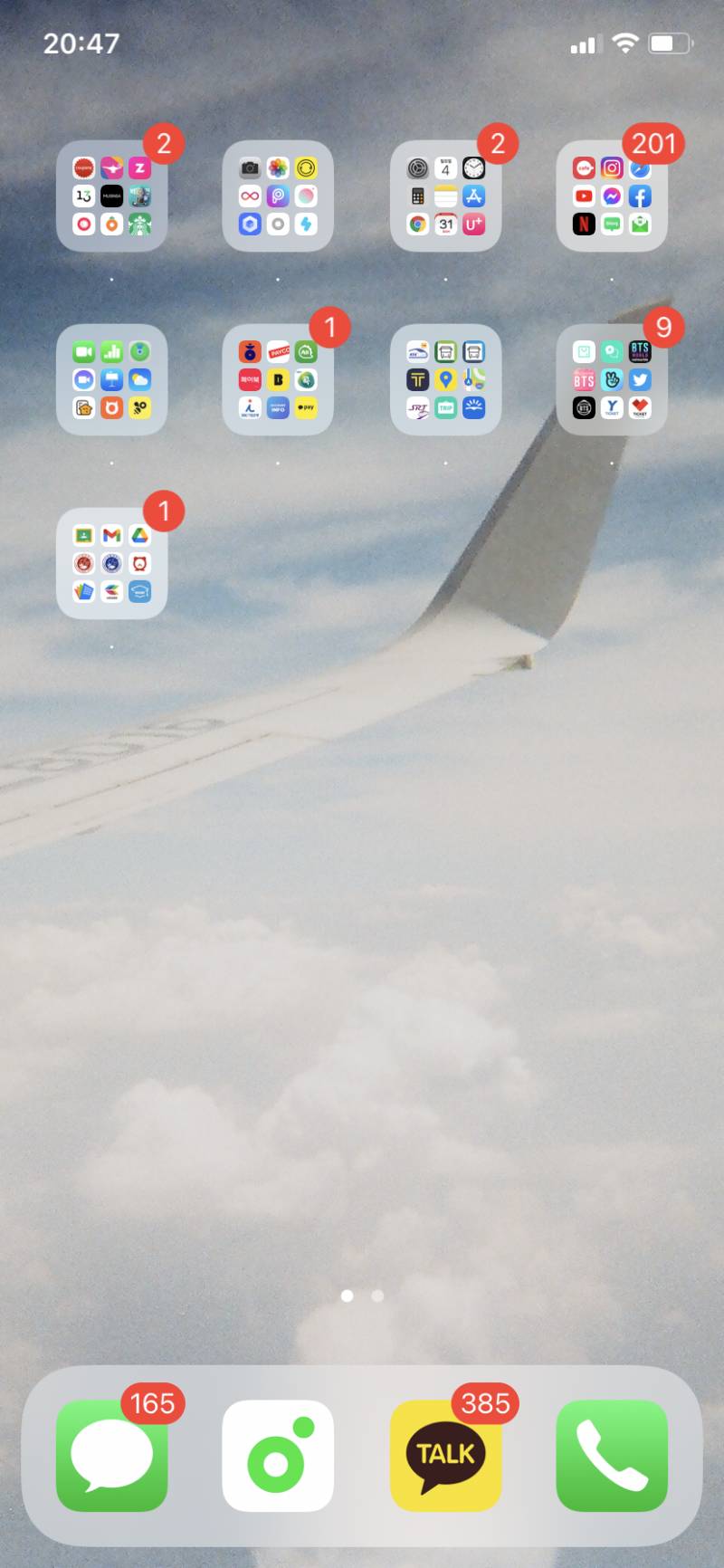Viewport: 724px width, 1568px height.
Task: Open the folder with Instagram and Netflix
Action: tap(612, 196)
